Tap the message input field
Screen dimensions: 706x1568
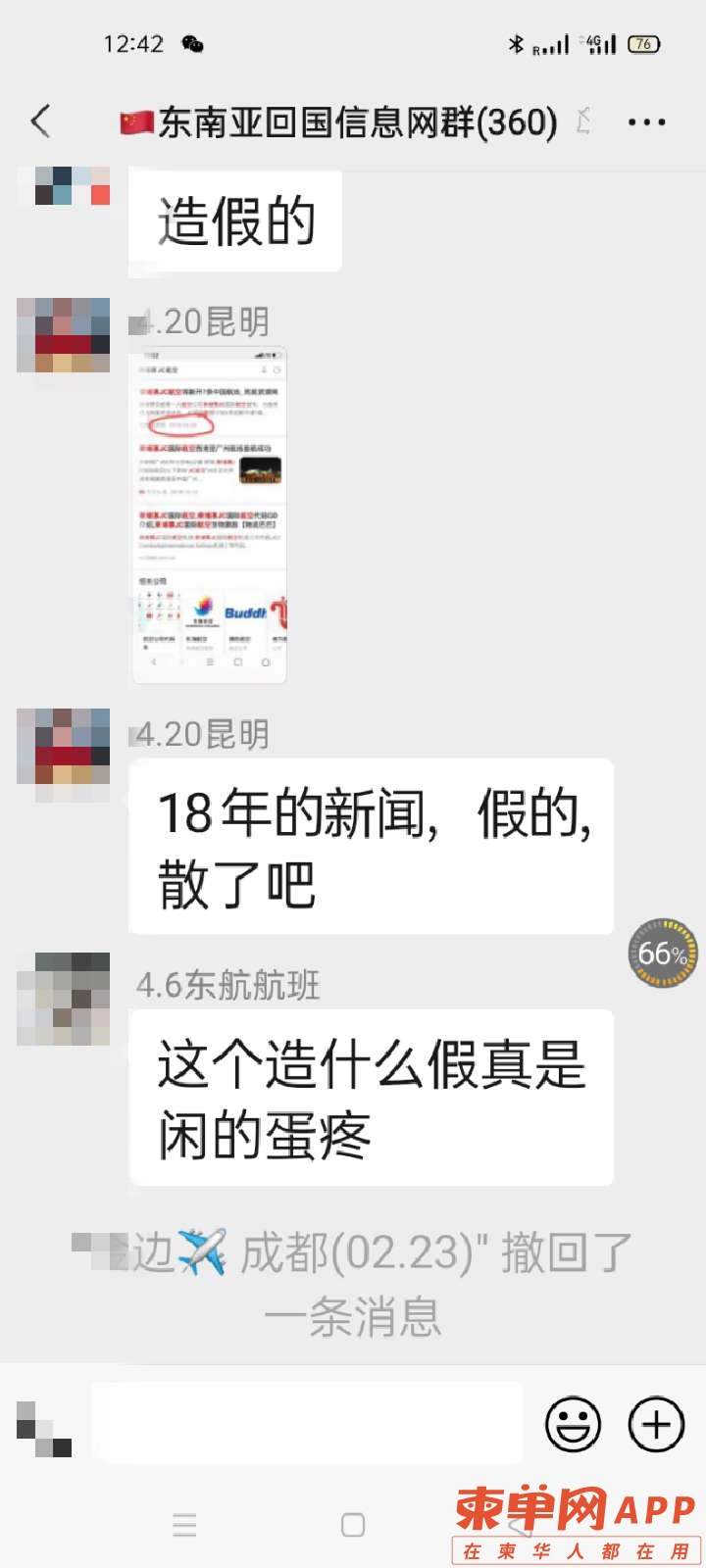tap(306, 1423)
